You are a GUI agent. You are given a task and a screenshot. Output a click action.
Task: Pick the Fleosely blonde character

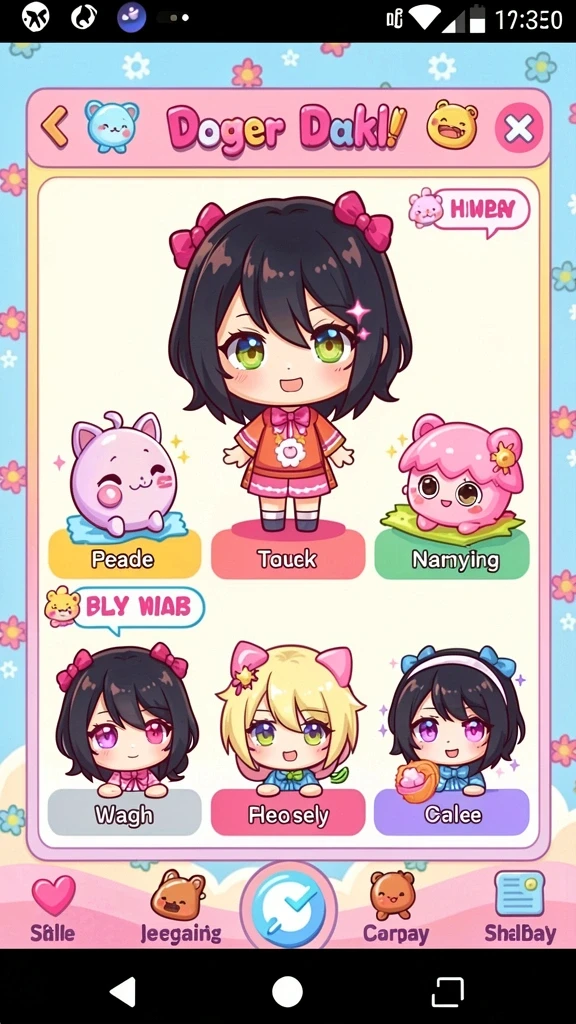(288, 815)
